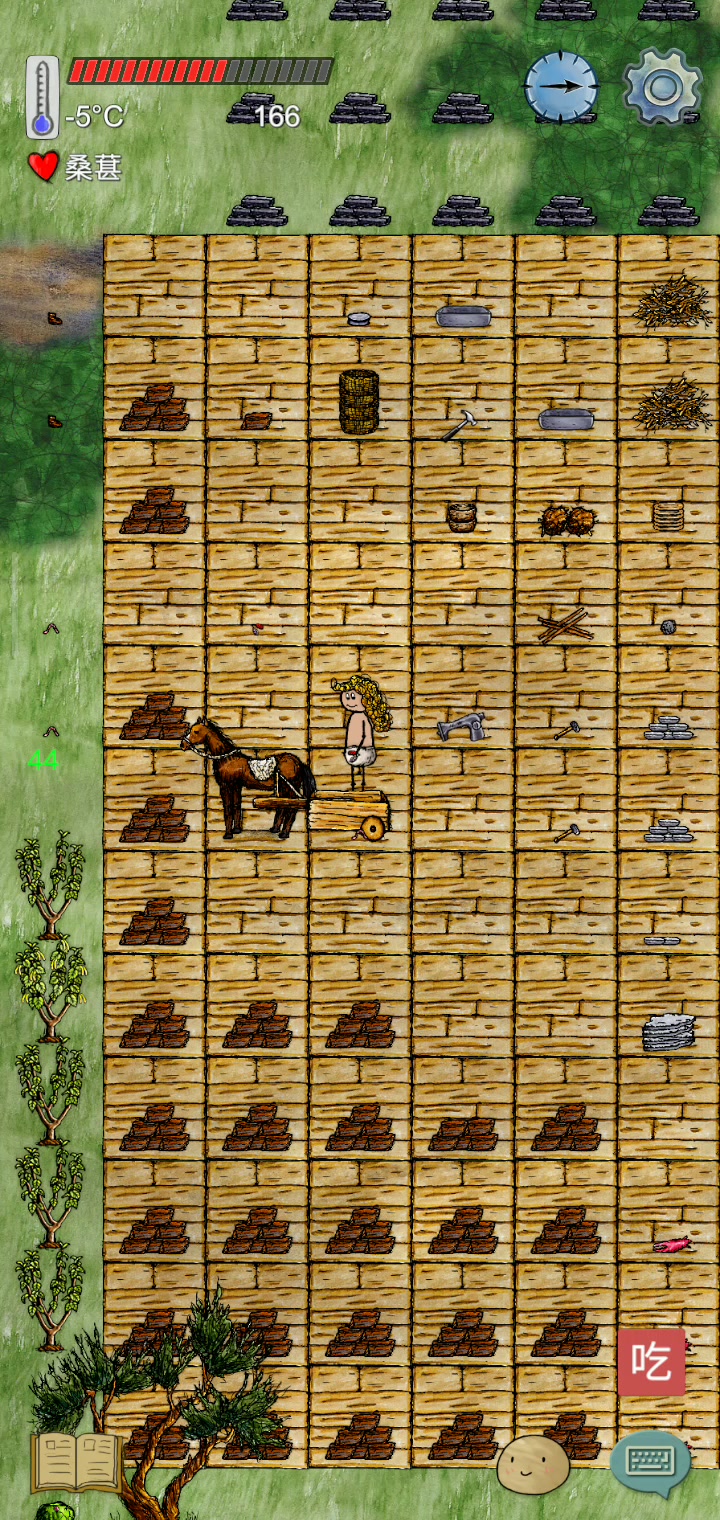Tap the potato face emote button
Viewport: 720px width, 1520px height.
[533, 1465]
